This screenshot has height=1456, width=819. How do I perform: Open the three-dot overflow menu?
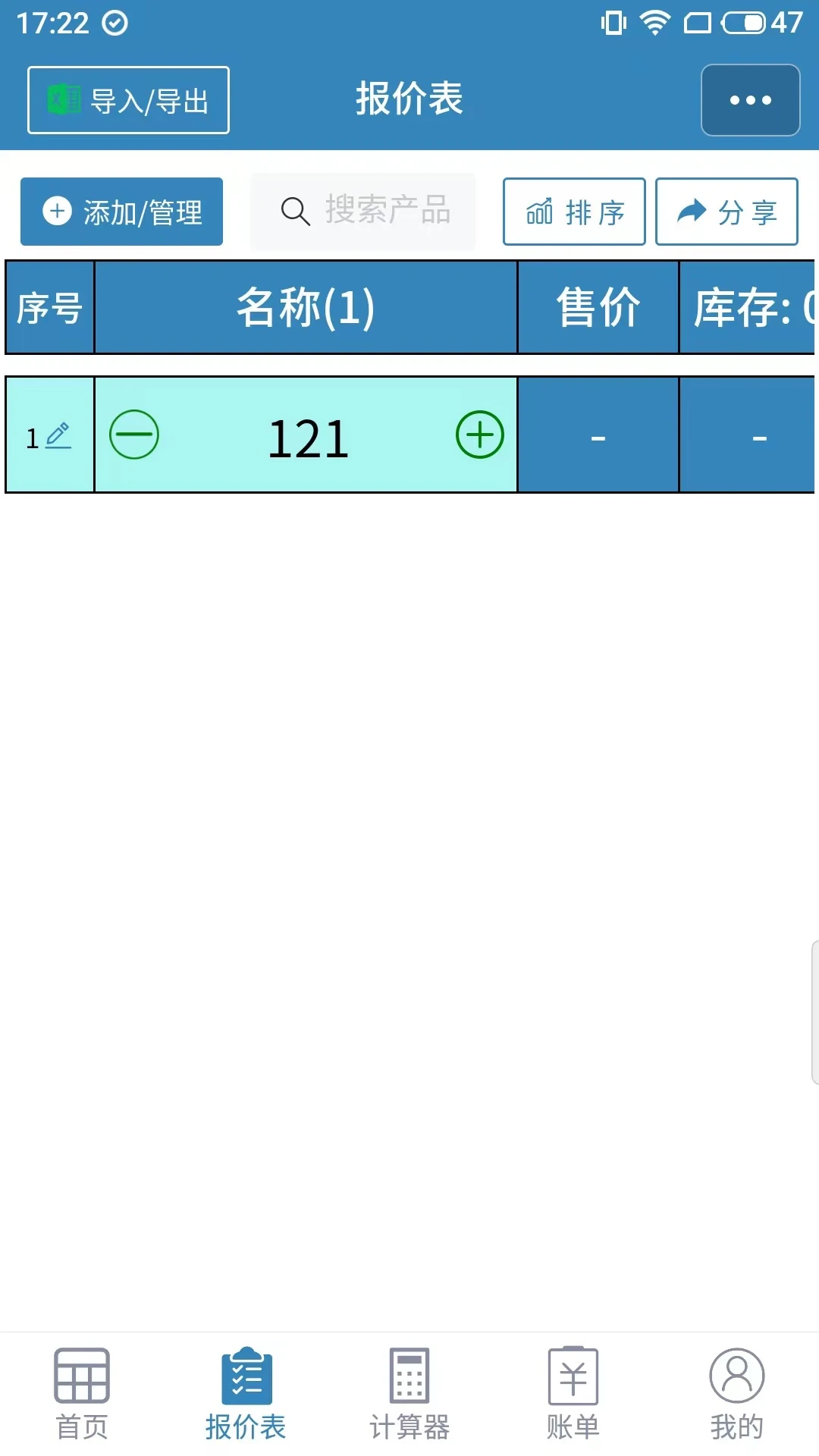pos(750,100)
